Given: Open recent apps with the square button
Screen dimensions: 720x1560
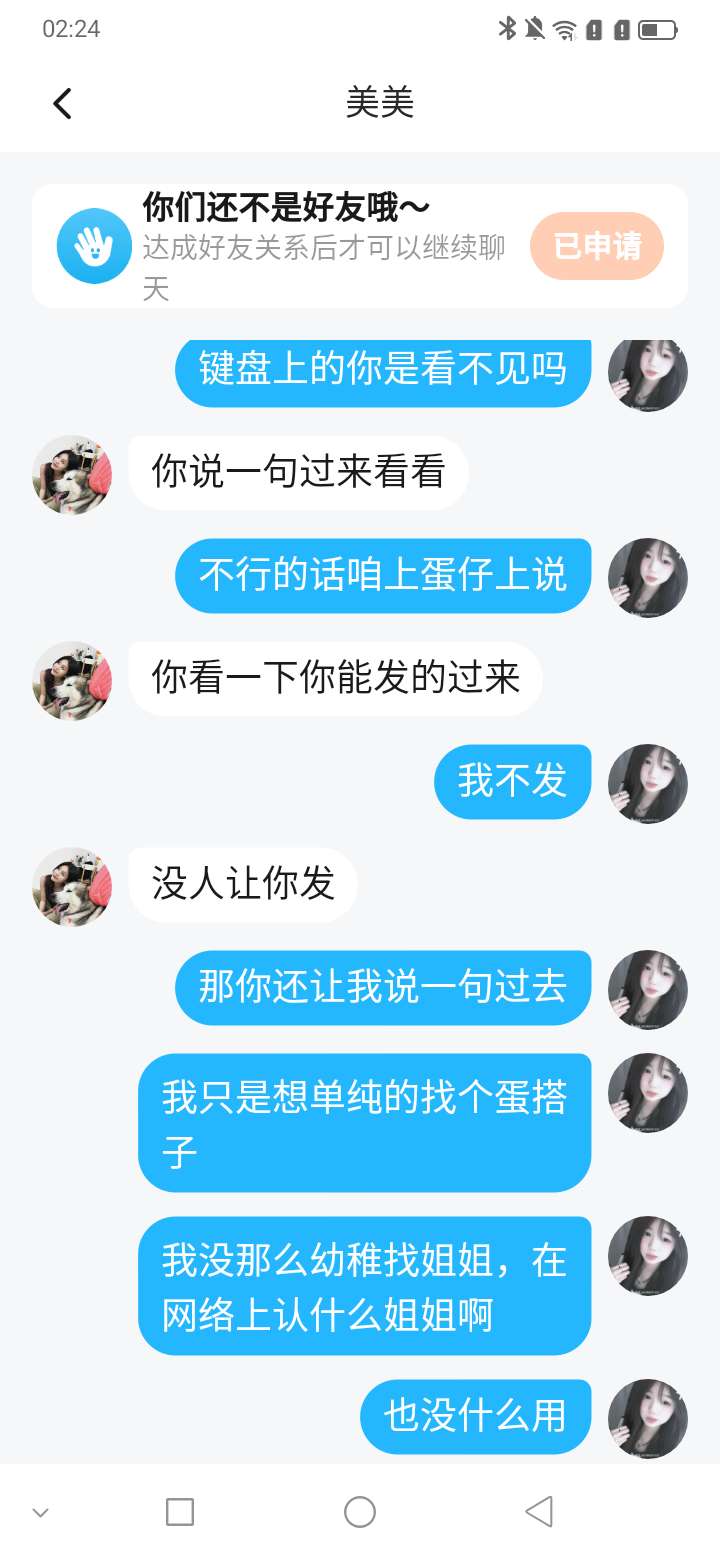Looking at the screenshot, I should (180, 1512).
